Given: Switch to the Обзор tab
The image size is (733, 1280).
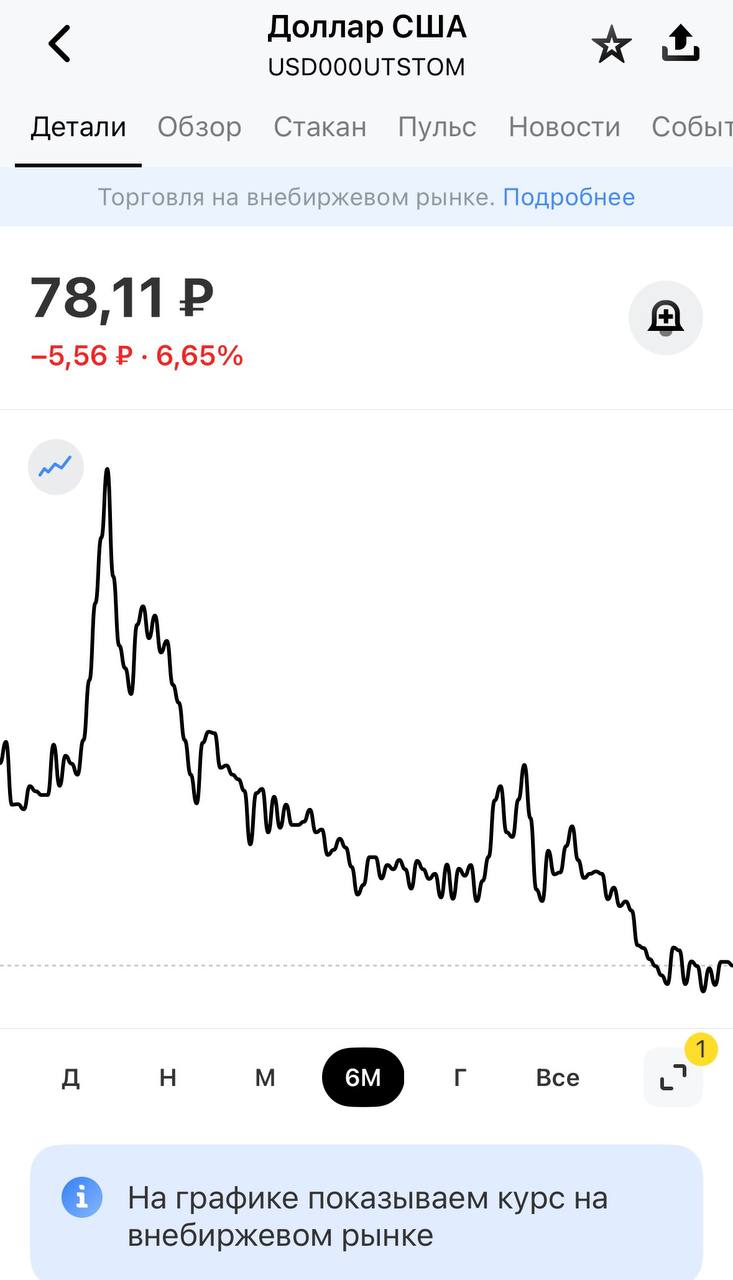Looking at the screenshot, I should (199, 127).
